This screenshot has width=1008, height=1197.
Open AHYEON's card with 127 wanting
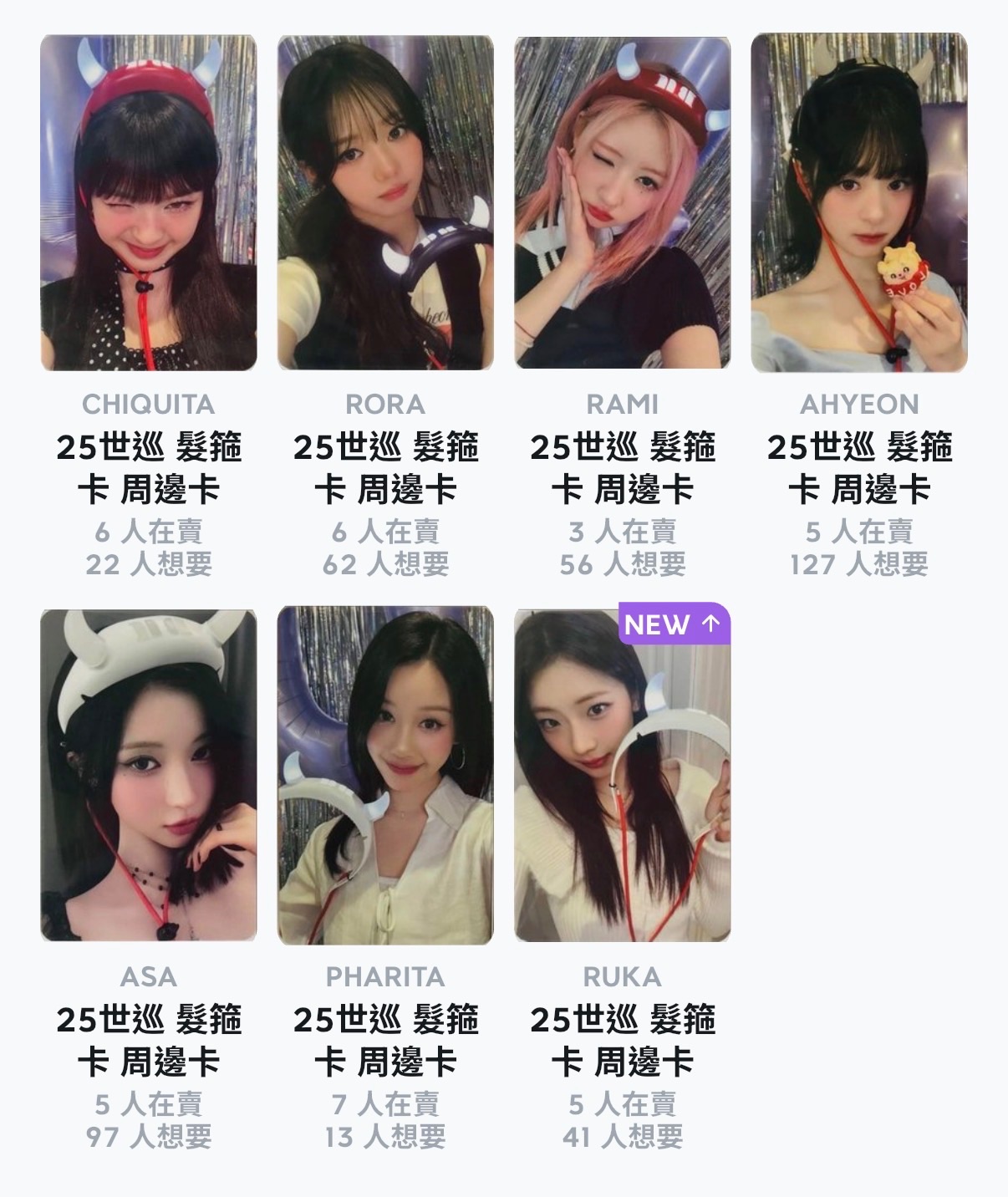pos(859,203)
